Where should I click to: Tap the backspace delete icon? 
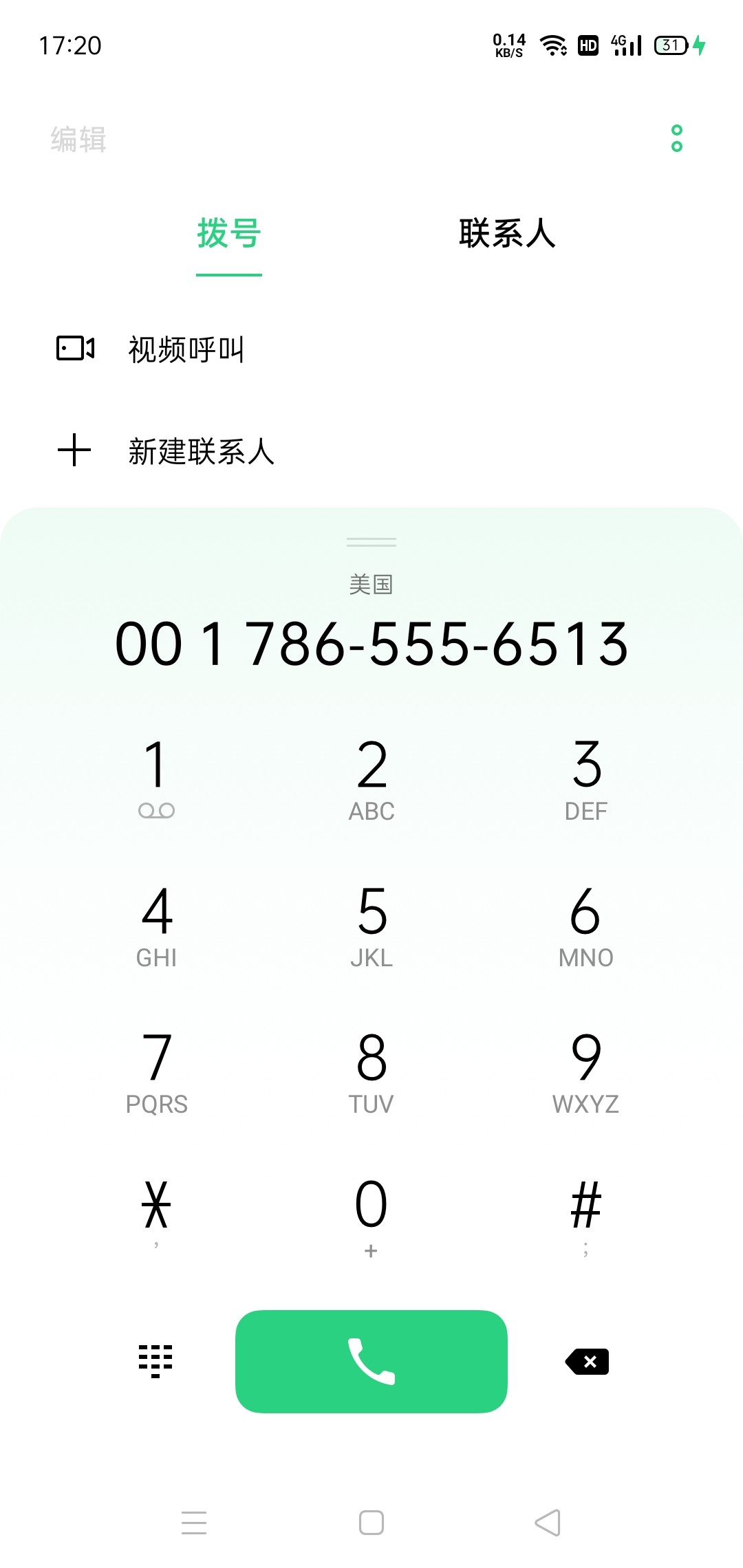point(588,1362)
